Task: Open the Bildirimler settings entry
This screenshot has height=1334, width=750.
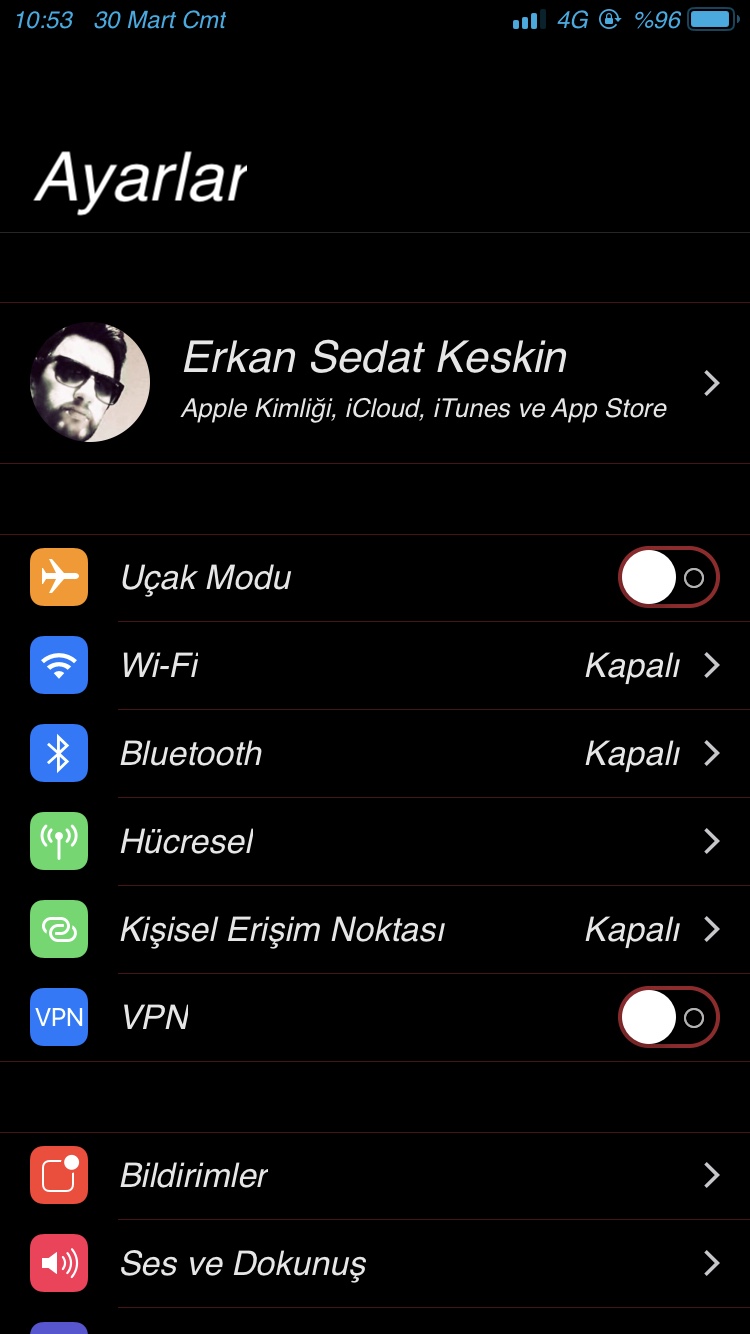Action: [x=375, y=1175]
